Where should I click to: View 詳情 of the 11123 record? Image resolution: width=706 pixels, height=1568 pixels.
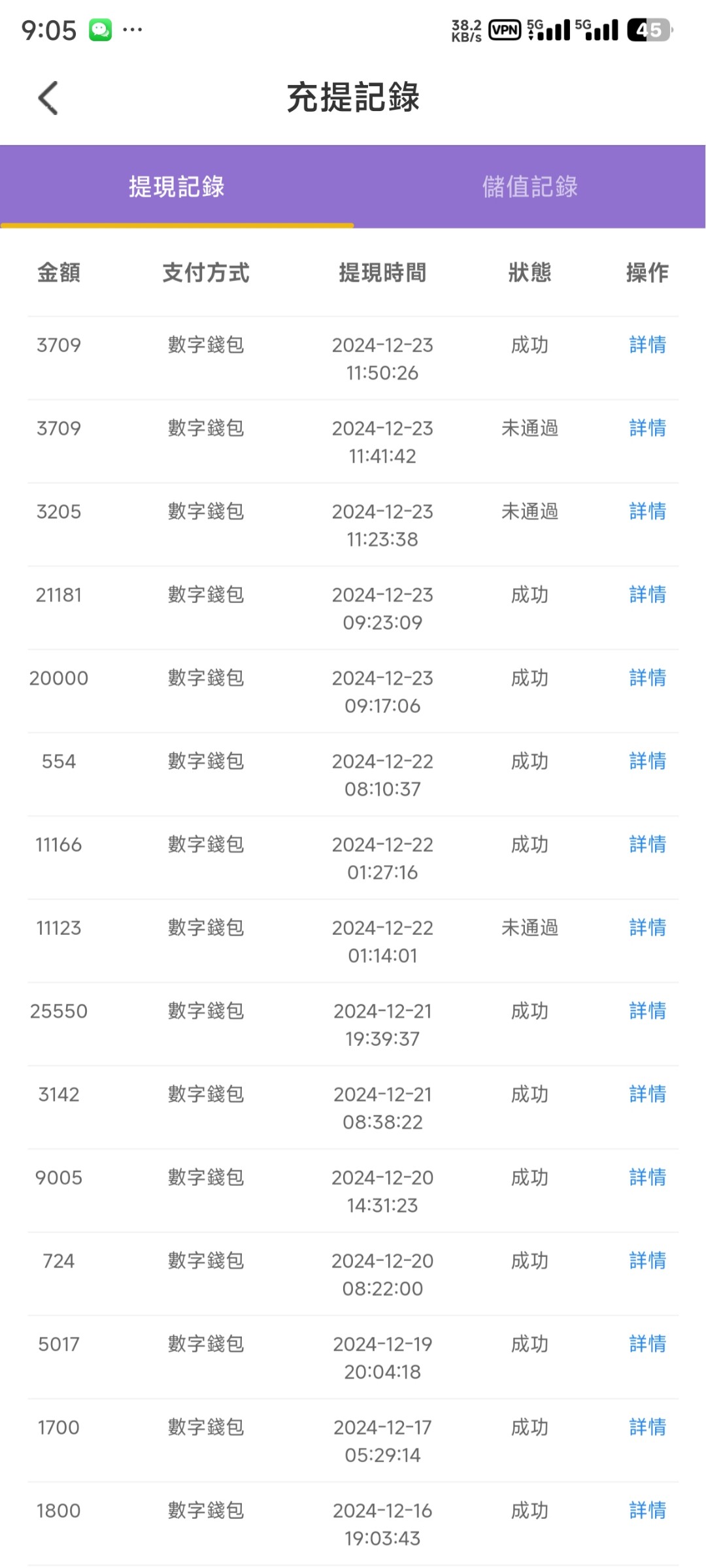[x=647, y=928]
